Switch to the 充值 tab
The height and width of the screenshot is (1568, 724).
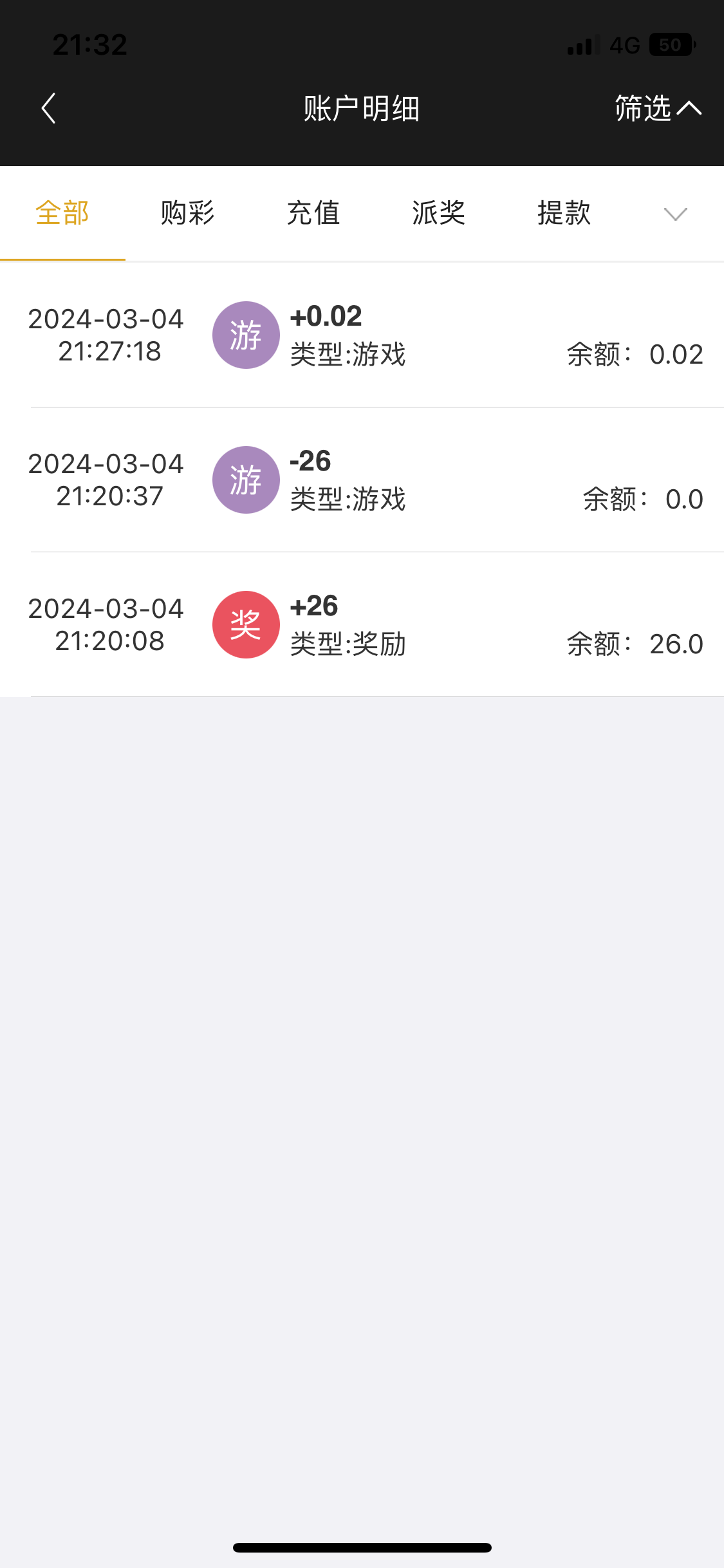(313, 213)
